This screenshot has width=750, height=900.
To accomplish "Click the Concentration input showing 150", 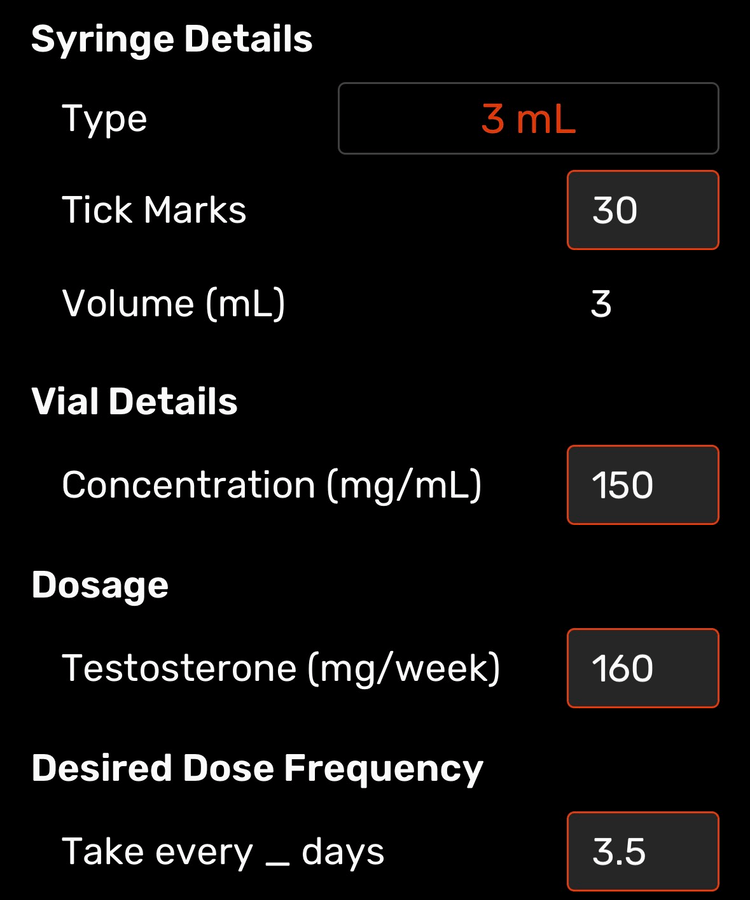I will (642, 485).
